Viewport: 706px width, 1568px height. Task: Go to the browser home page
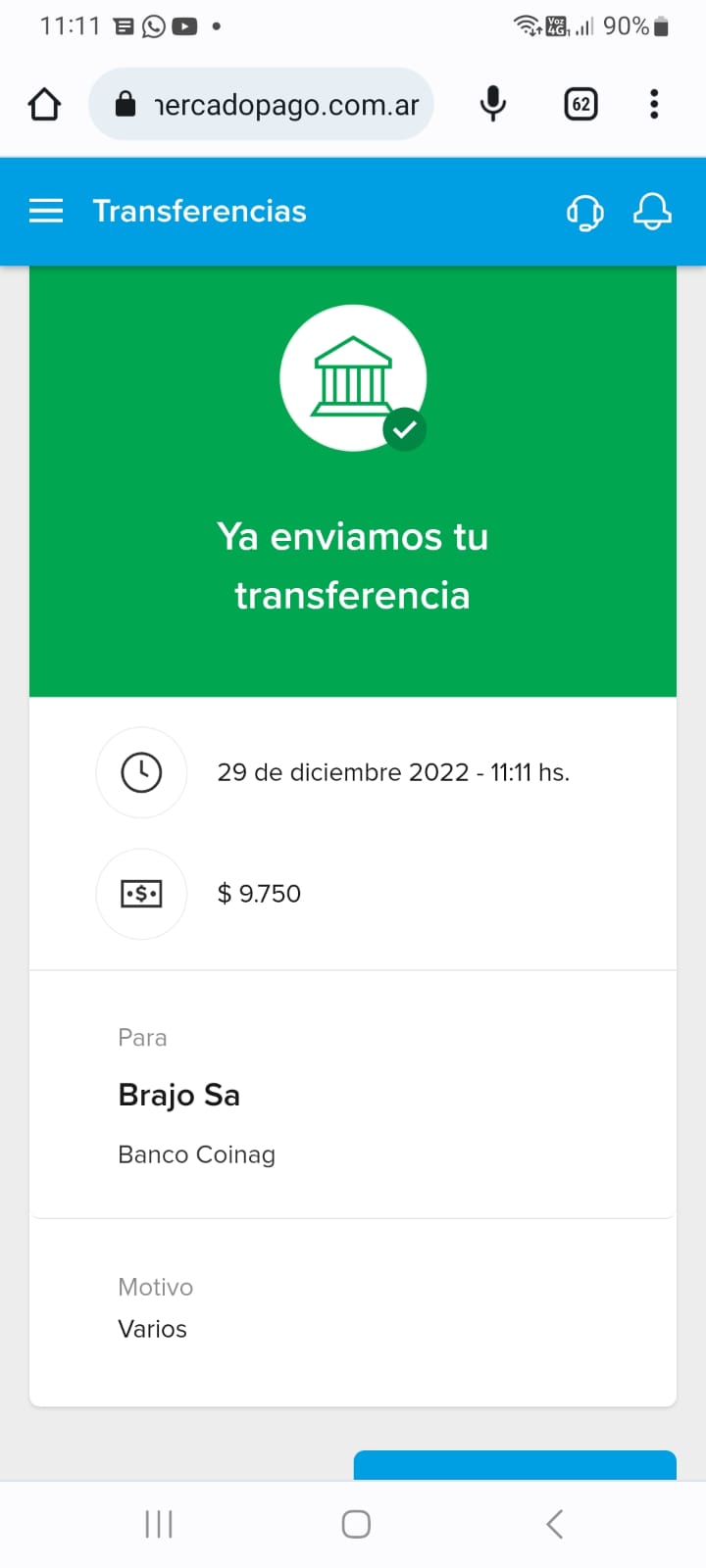(44, 104)
